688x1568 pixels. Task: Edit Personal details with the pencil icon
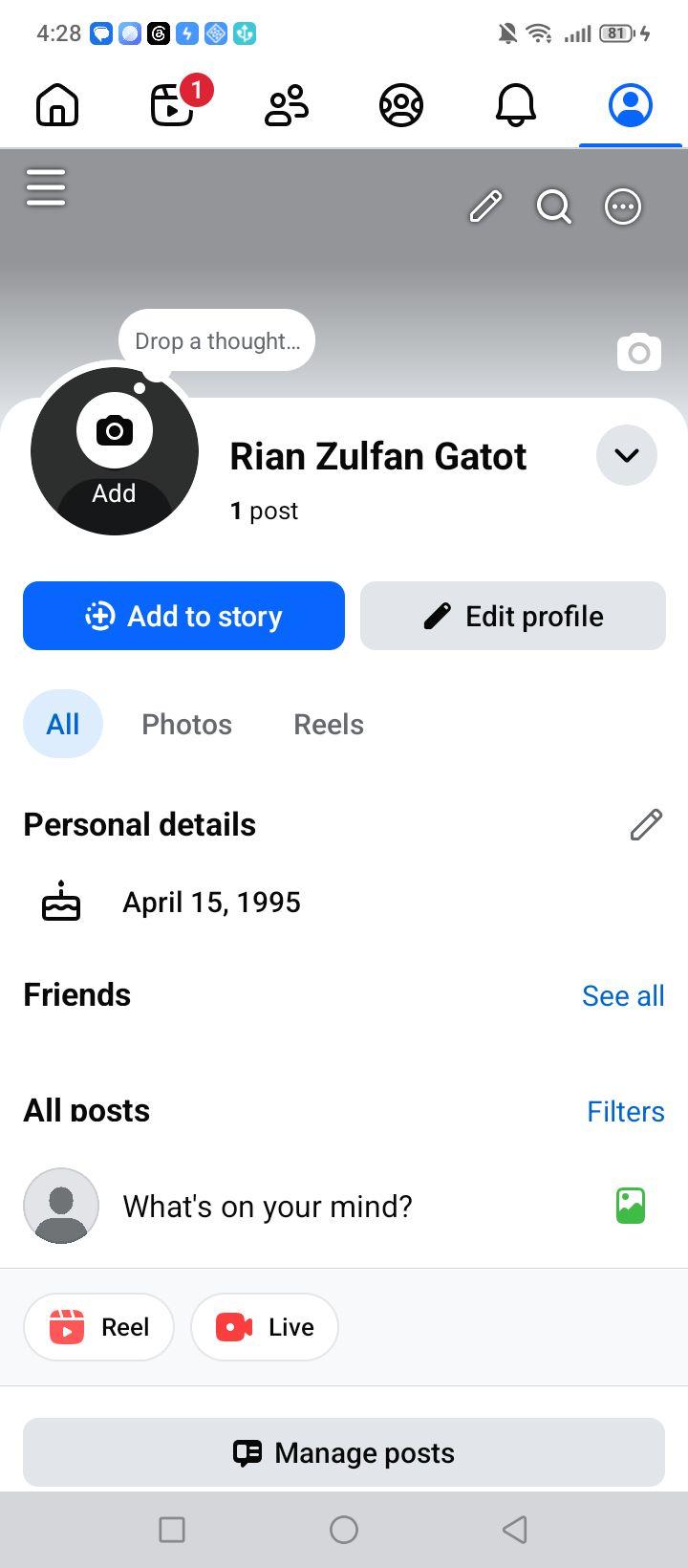tap(646, 824)
